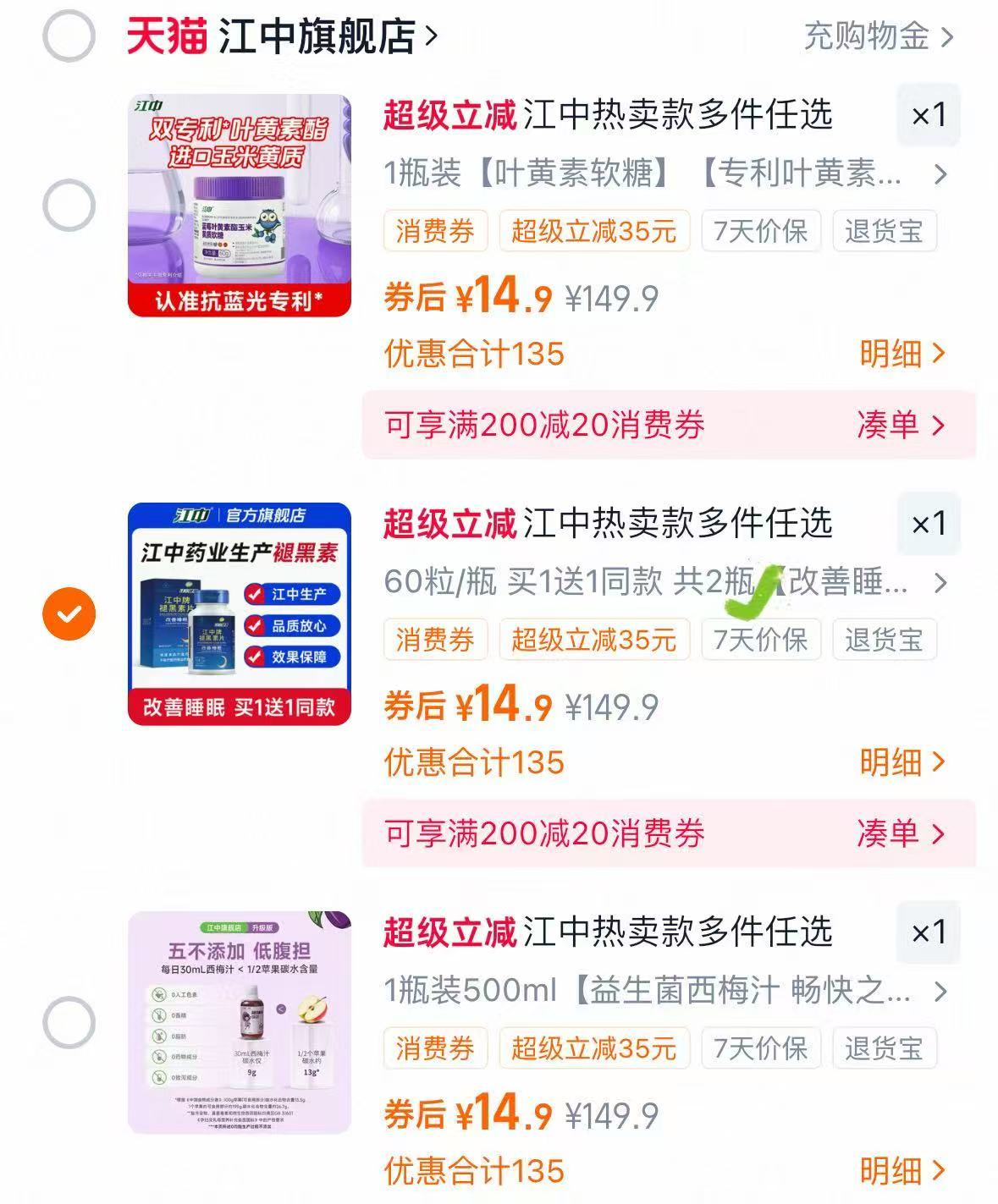Expand the melatonin product description chevron
This screenshot has width=998, height=1204.
[939, 584]
